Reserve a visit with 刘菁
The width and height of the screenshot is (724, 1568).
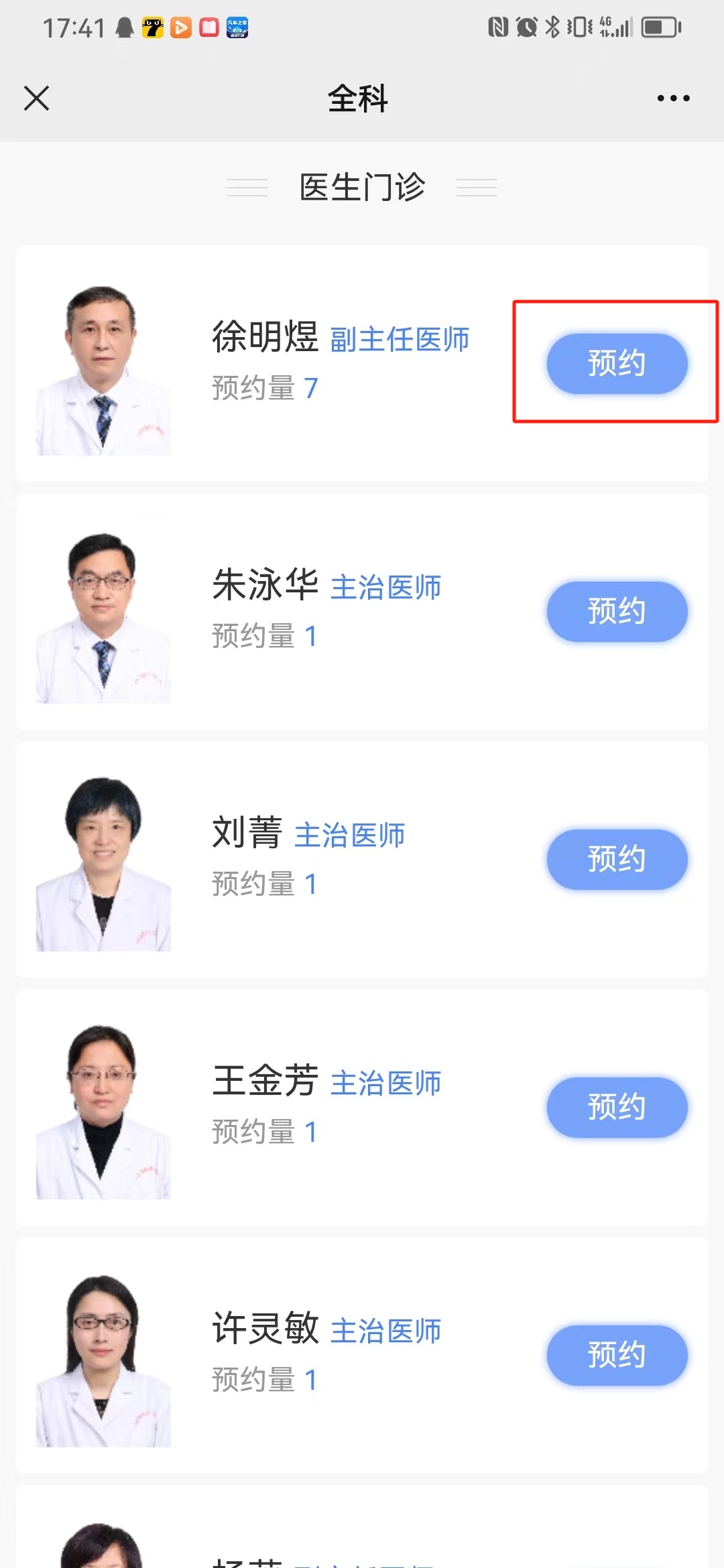click(617, 859)
